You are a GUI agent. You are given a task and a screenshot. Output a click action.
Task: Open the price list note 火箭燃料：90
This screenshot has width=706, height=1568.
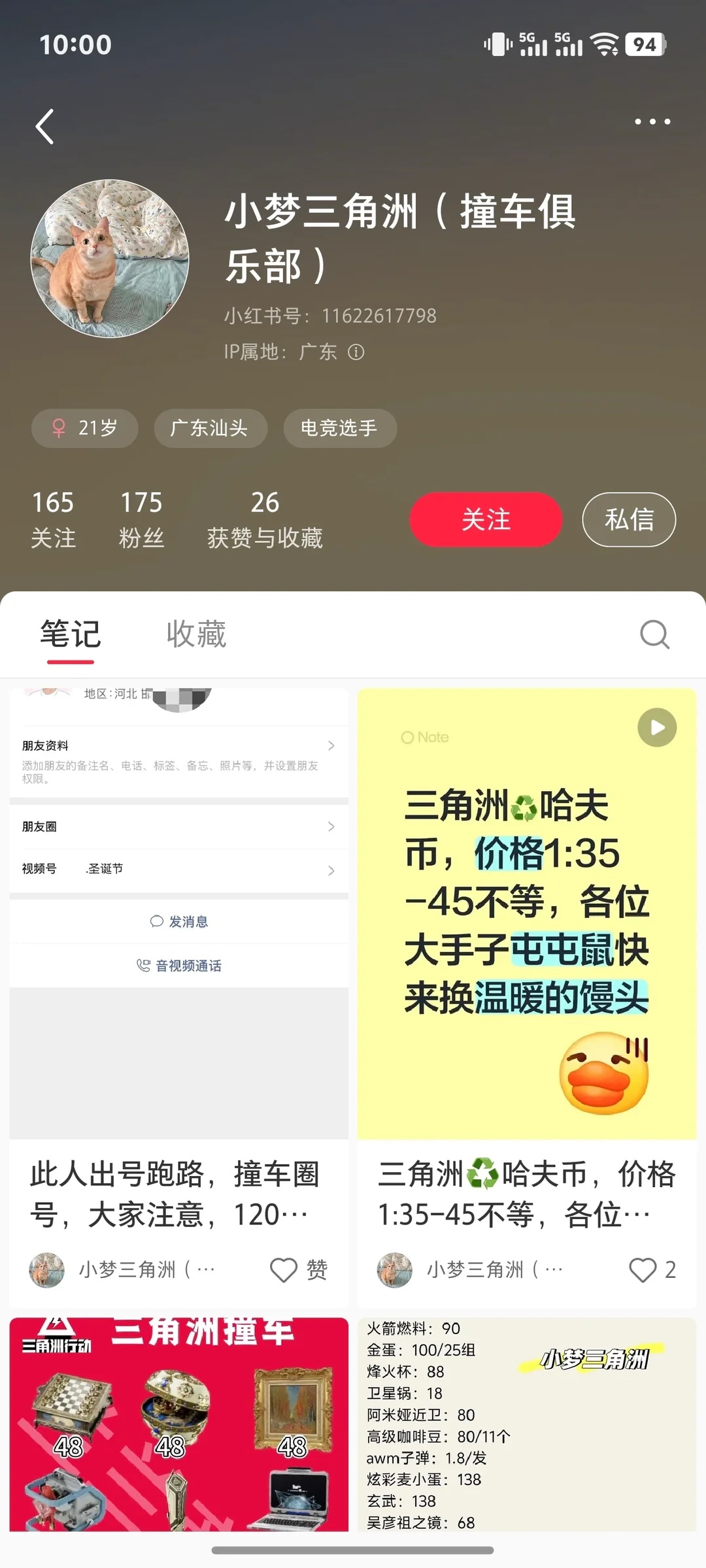526,1424
